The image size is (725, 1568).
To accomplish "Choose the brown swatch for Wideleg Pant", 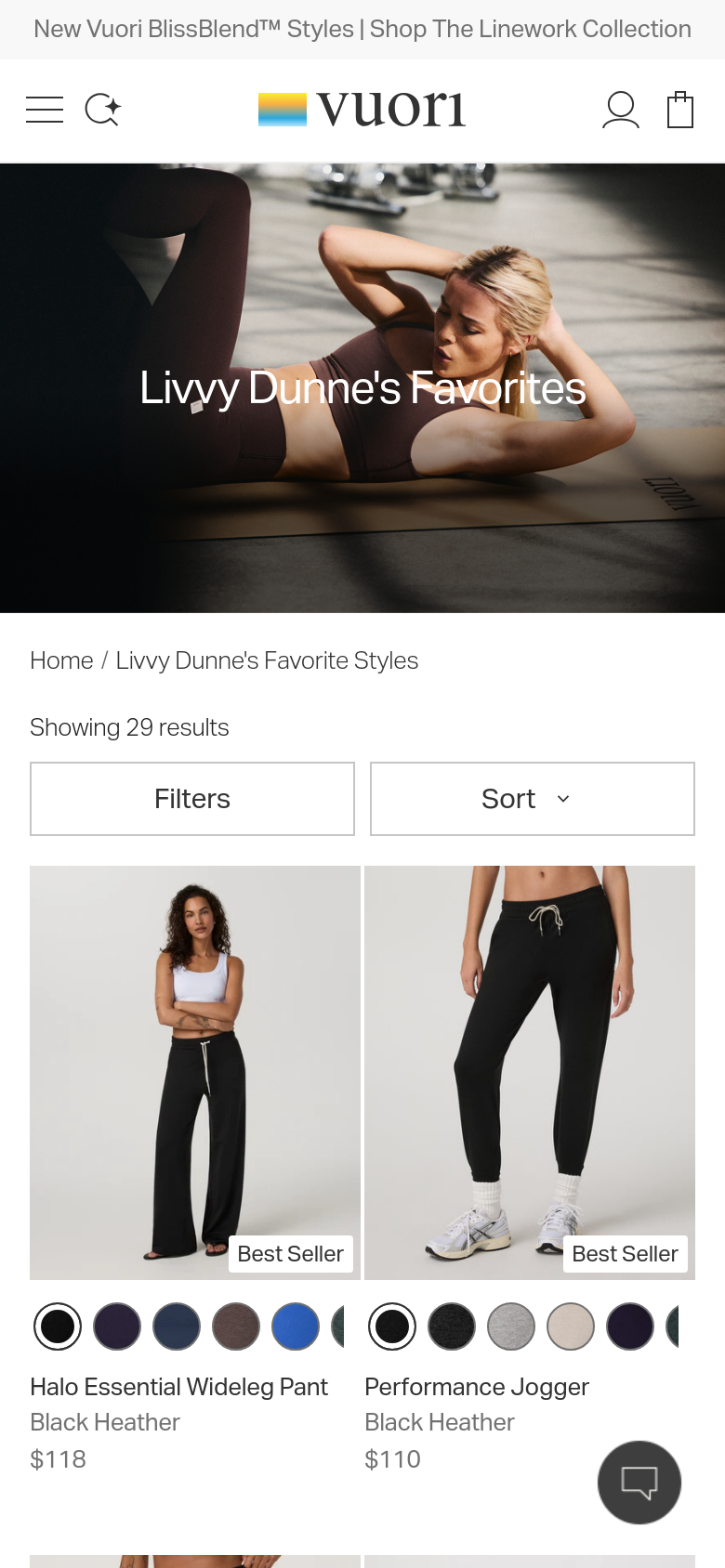I will (x=236, y=1326).
